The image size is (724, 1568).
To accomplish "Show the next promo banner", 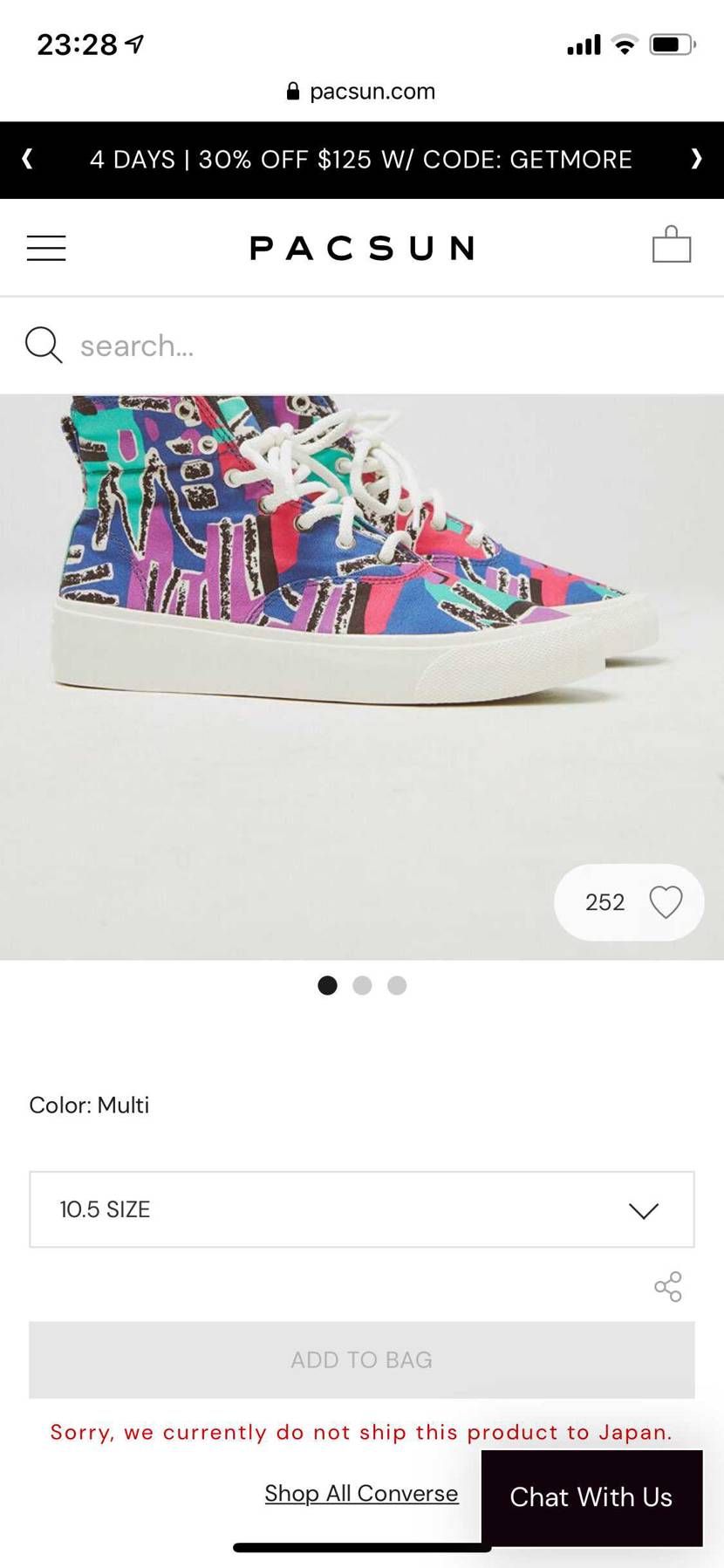I will click(695, 160).
